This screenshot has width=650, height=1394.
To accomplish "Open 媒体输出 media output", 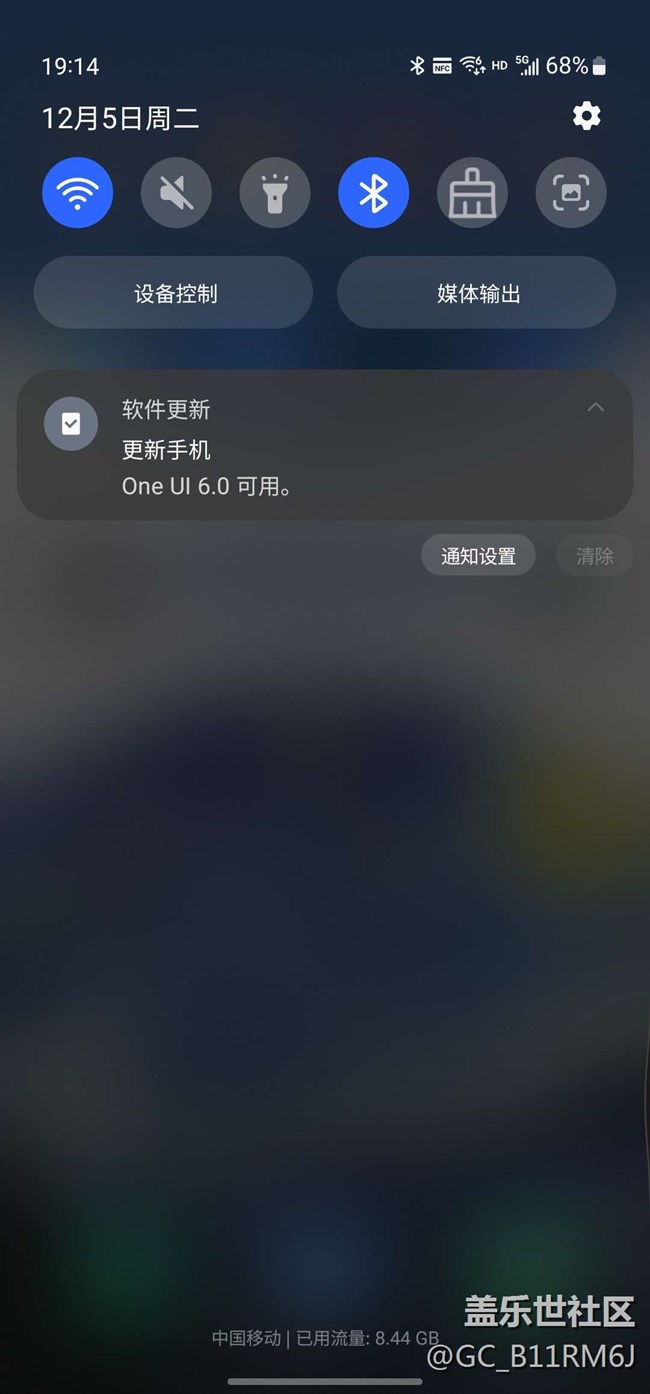I will click(477, 293).
